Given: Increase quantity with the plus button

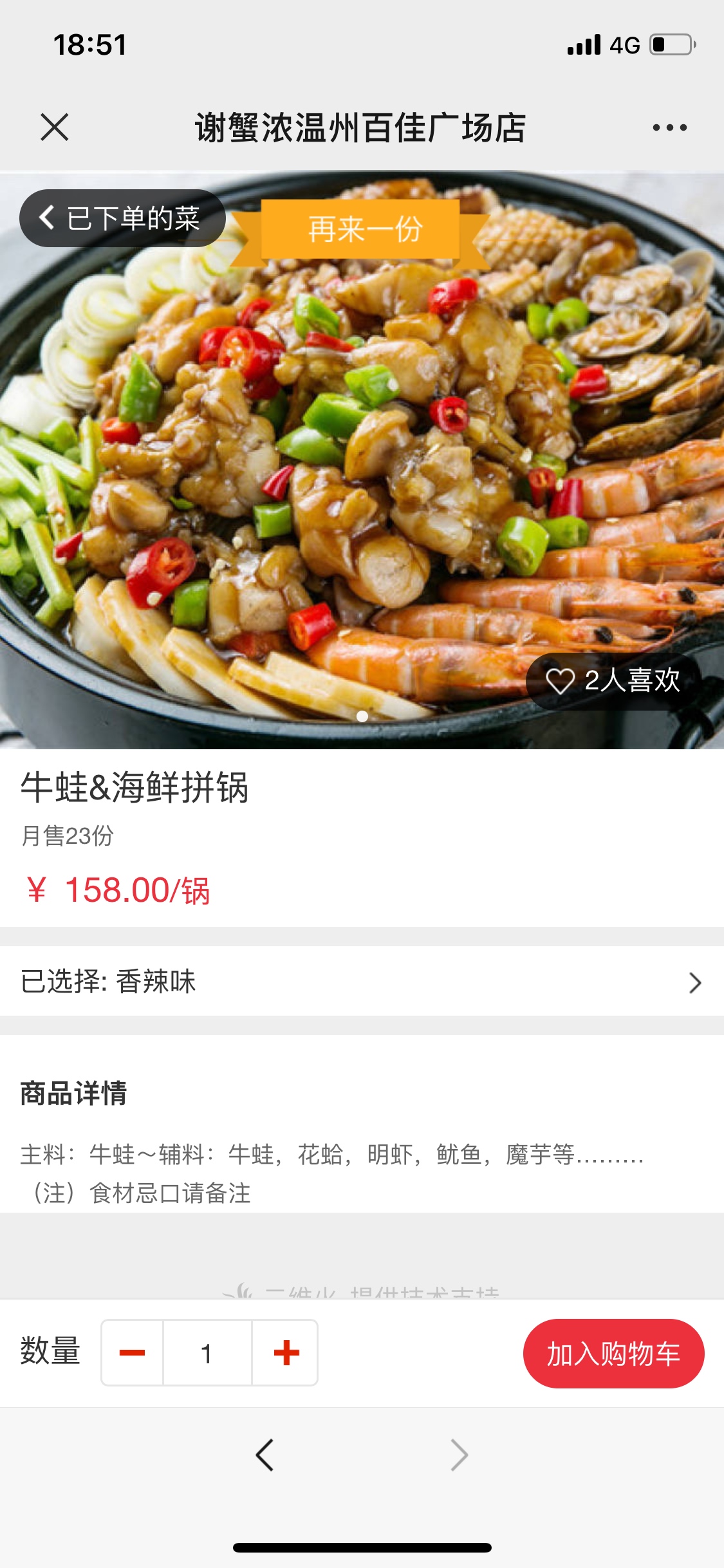Looking at the screenshot, I should coord(286,1353).
